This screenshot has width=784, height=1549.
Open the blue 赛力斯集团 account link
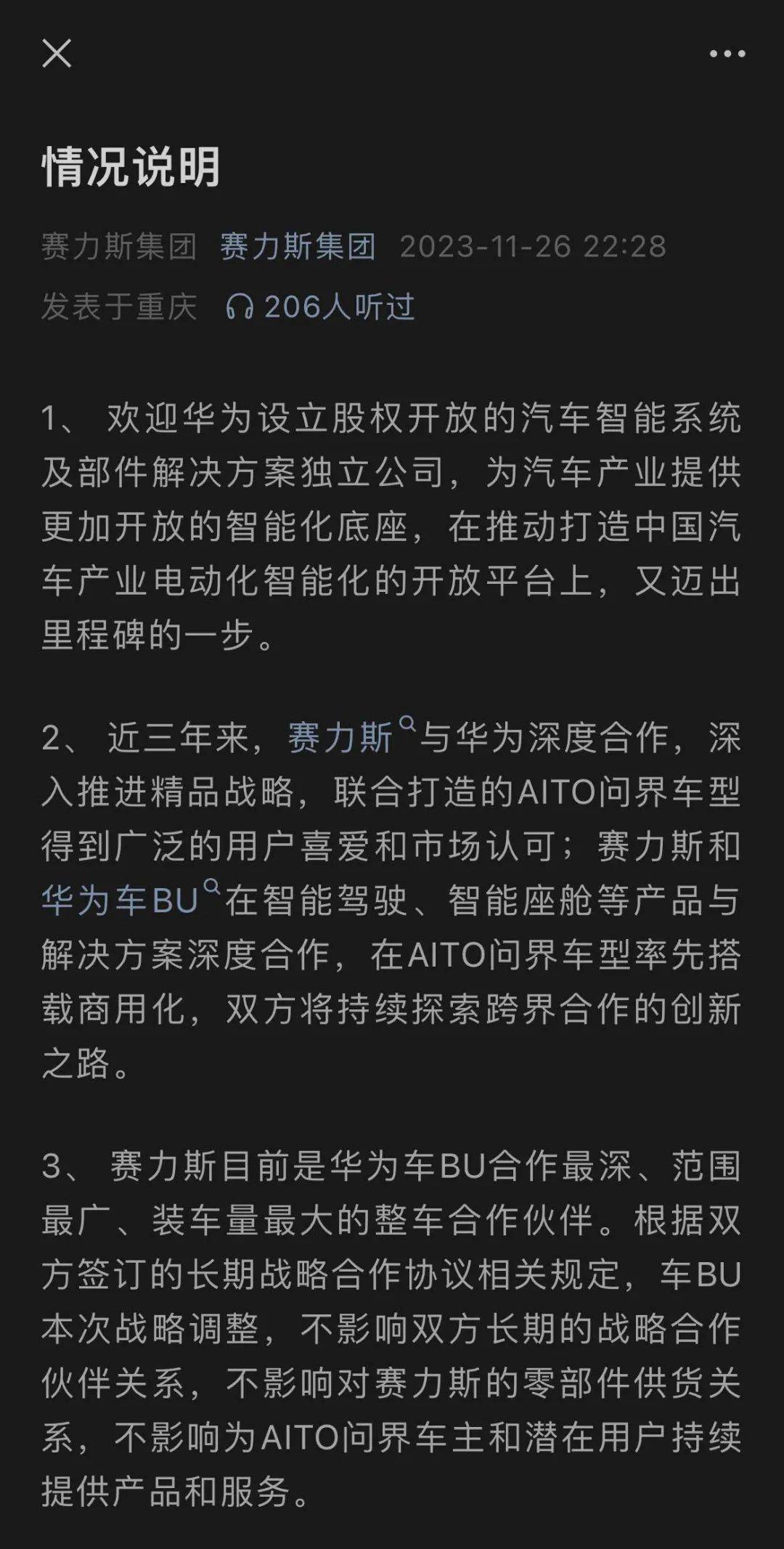click(x=298, y=247)
